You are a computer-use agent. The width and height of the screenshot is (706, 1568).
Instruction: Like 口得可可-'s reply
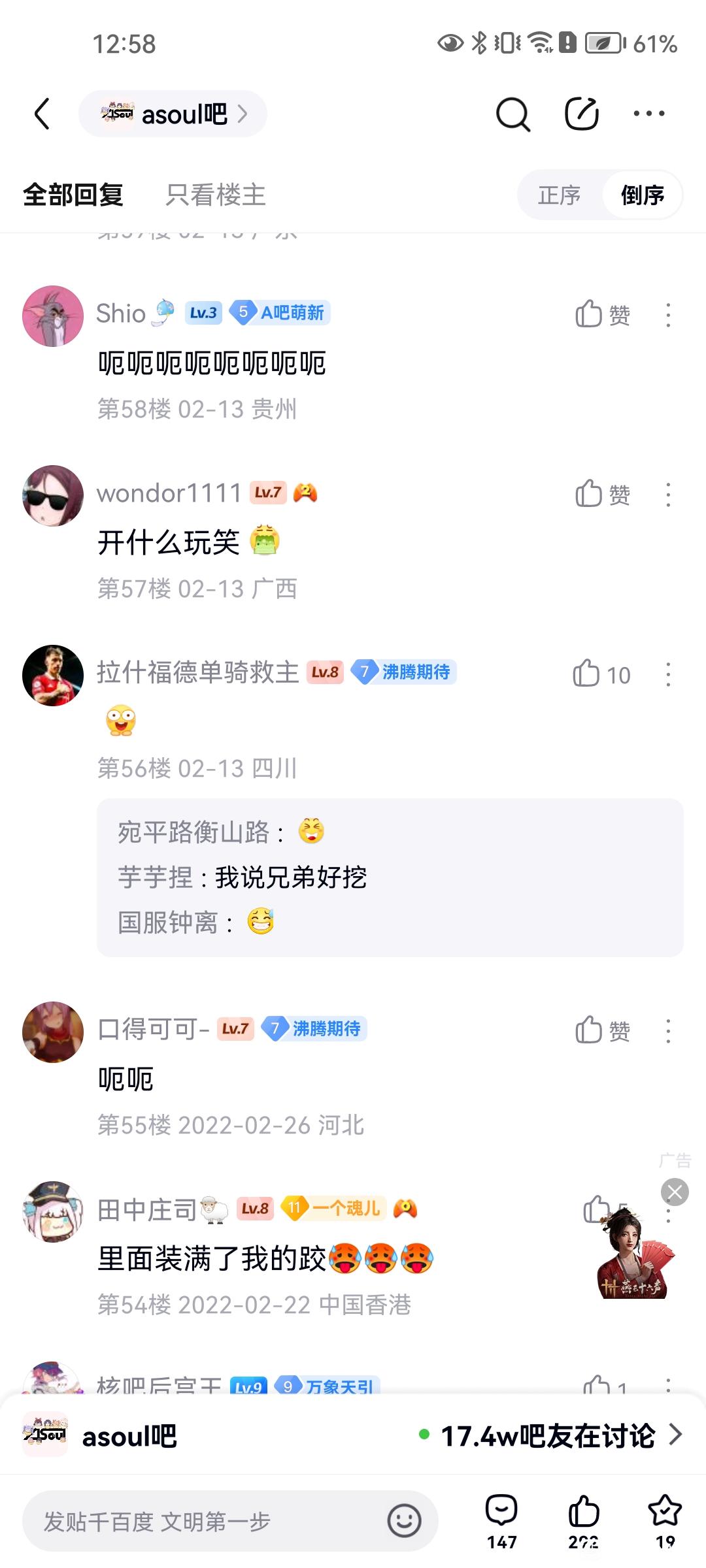click(x=601, y=1030)
